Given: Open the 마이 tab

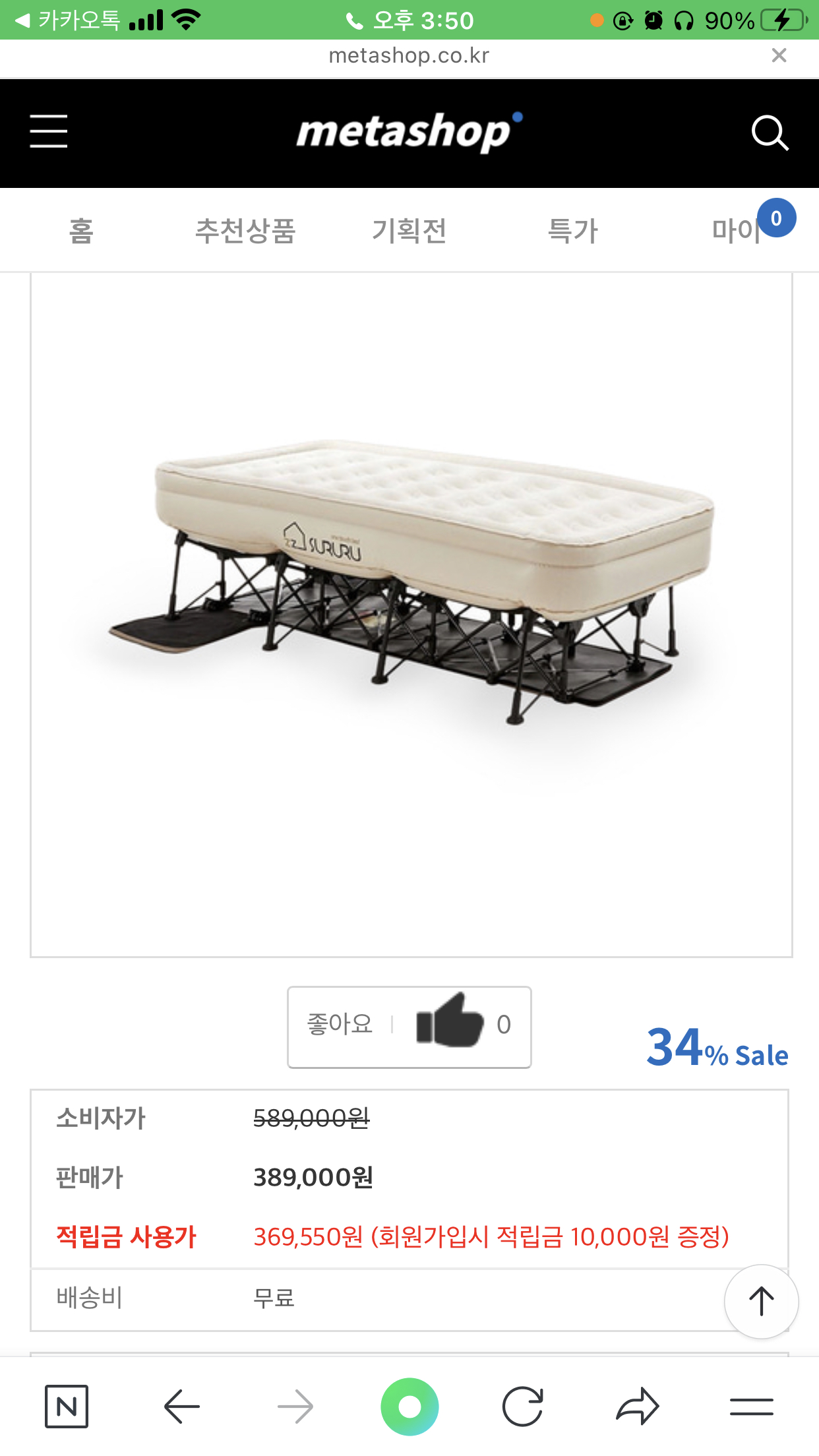Looking at the screenshot, I should [x=737, y=231].
